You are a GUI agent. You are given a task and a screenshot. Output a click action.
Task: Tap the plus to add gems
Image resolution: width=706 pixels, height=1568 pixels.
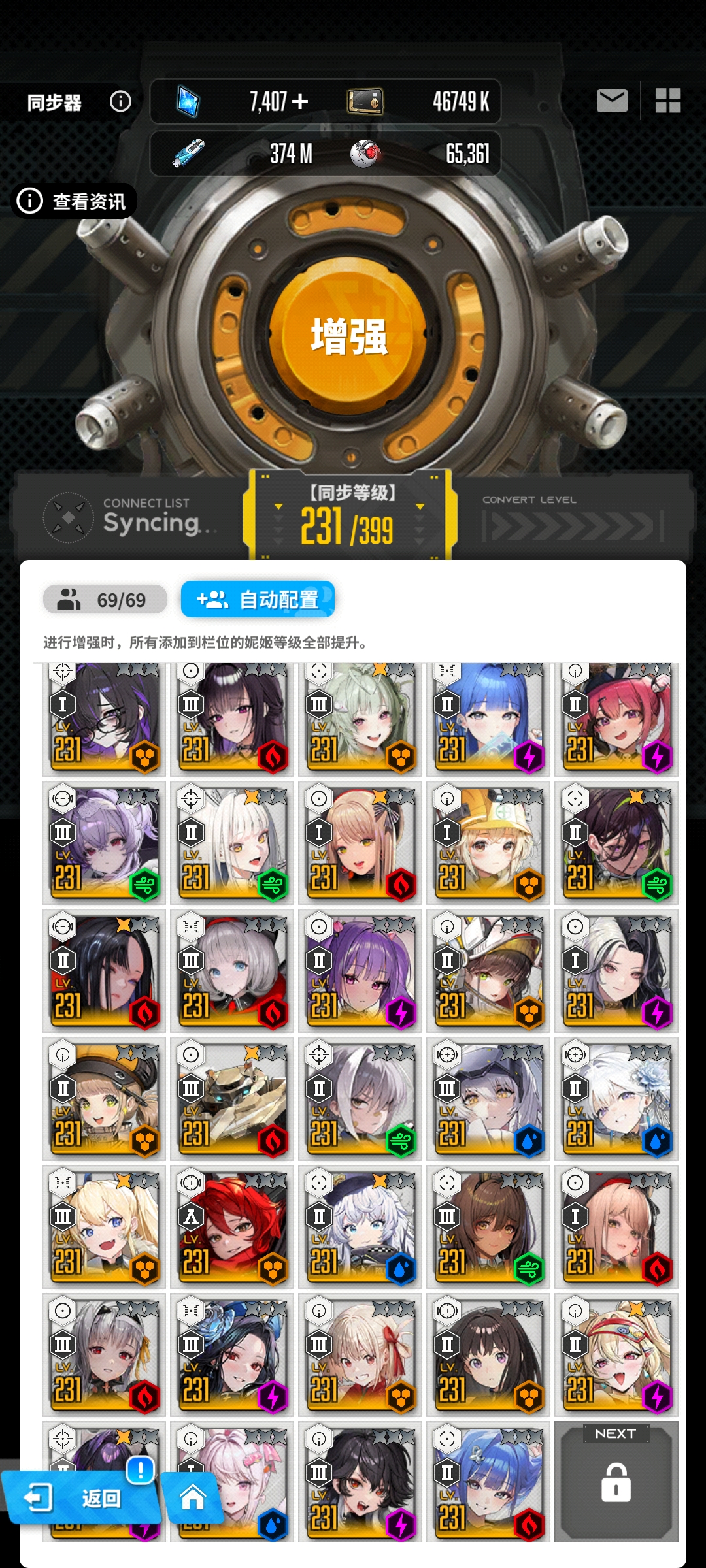pyautogui.click(x=300, y=101)
